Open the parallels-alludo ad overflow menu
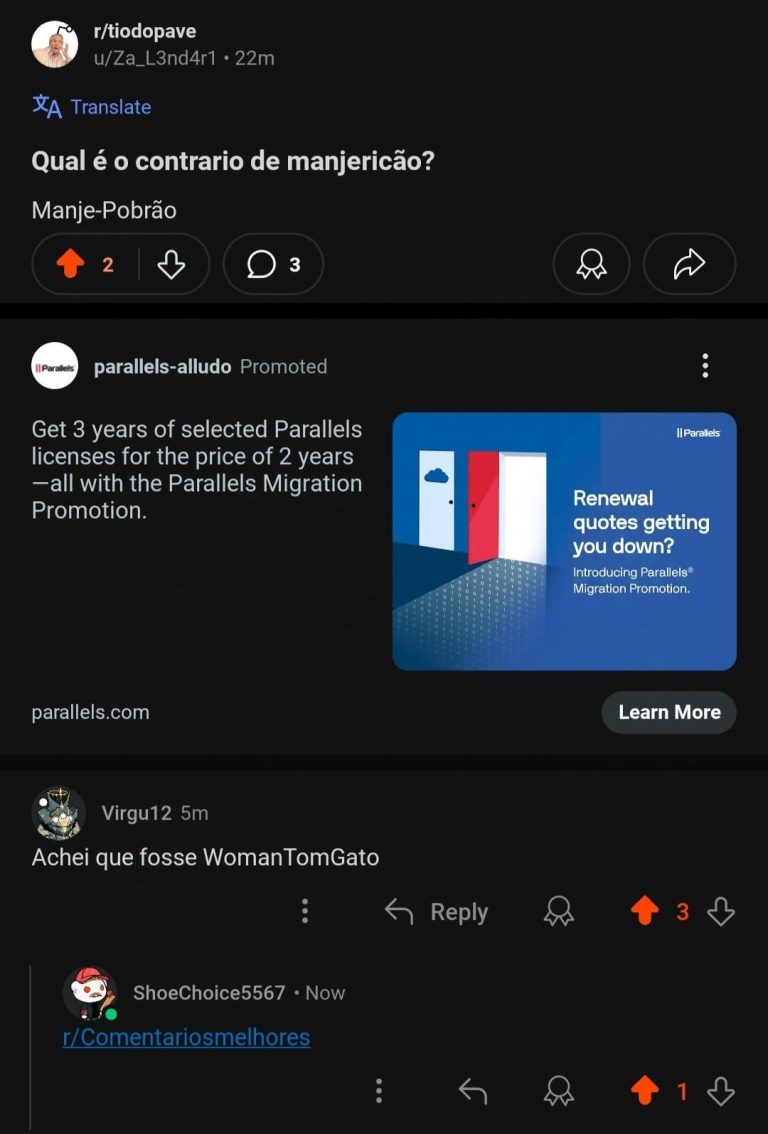768x1134 pixels. coord(705,366)
